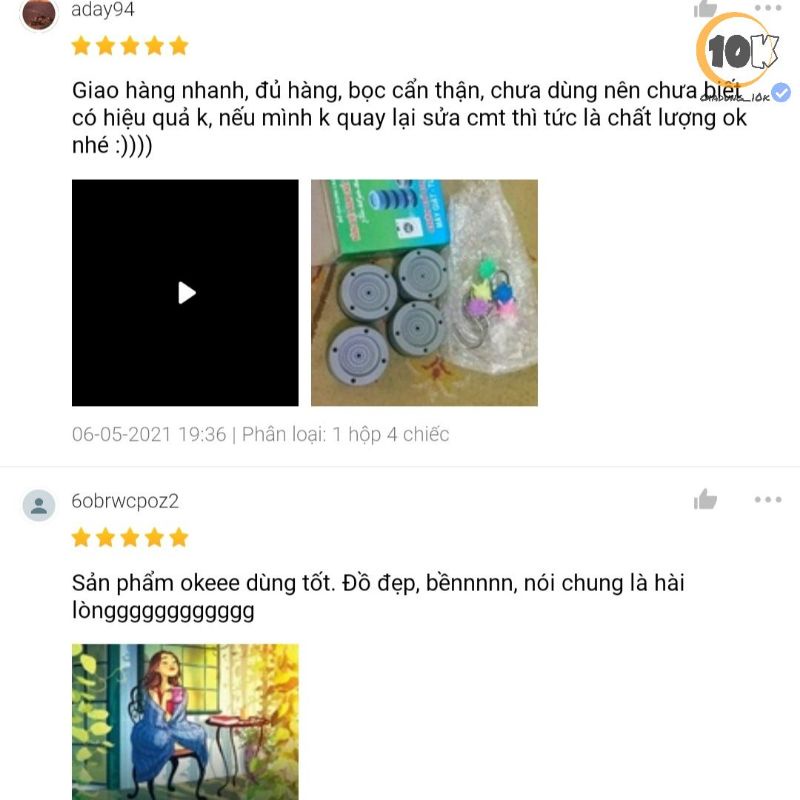Screen dimensions: 800x800
Task: Open aday94's profile picture
Action: click(38, 13)
